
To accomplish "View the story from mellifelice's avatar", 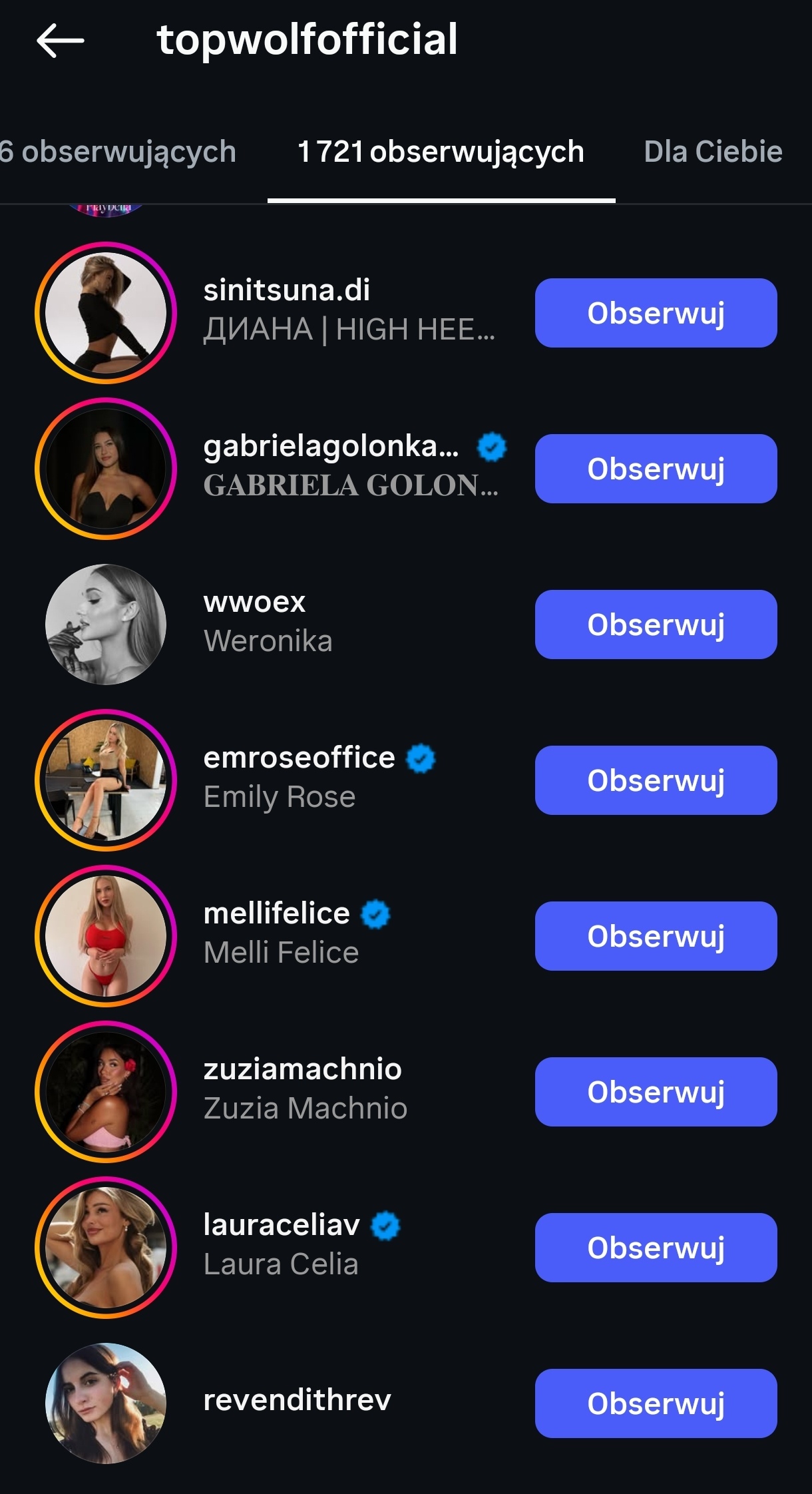I will point(106,936).
